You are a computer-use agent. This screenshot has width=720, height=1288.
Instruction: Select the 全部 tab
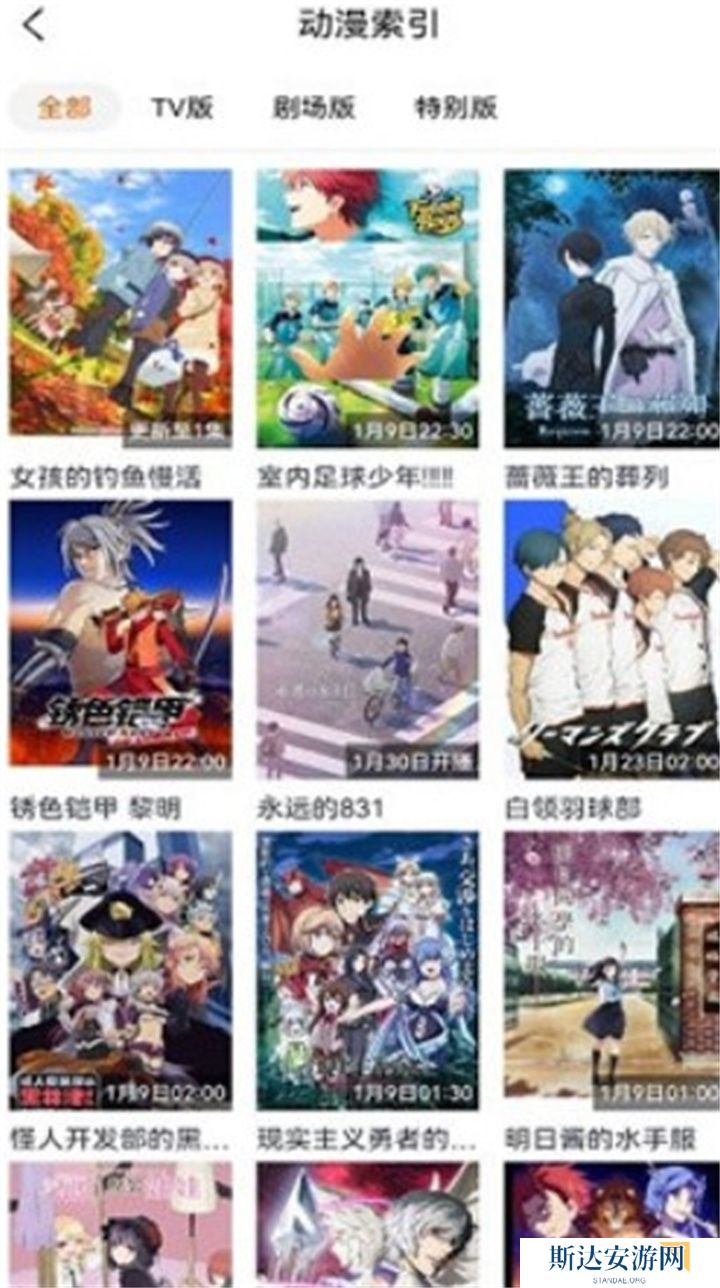tap(64, 108)
